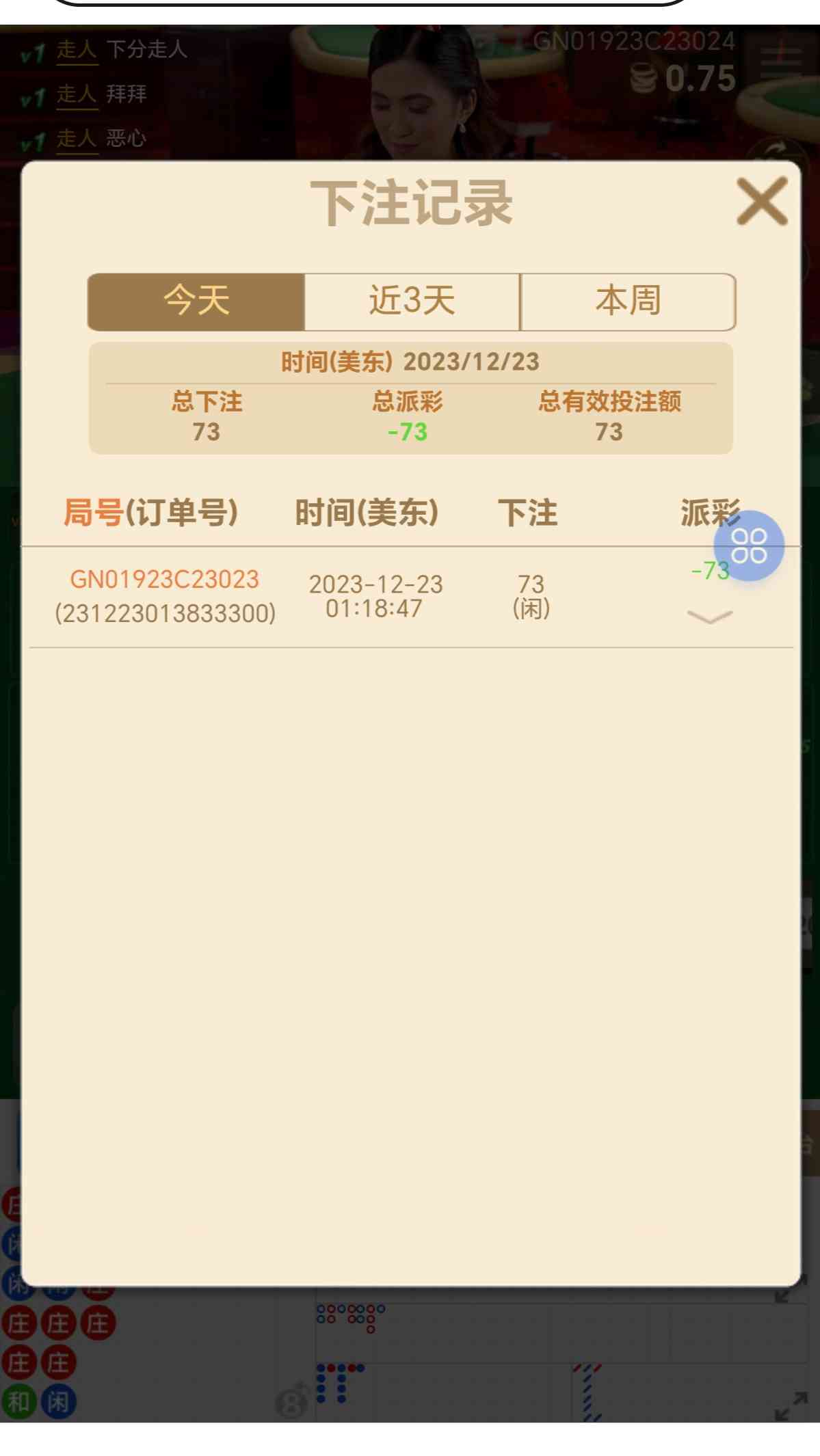820x1456 pixels.
Task: Open bet record GN01923C23023
Action: pyautogui.click(x=164, y=580)
